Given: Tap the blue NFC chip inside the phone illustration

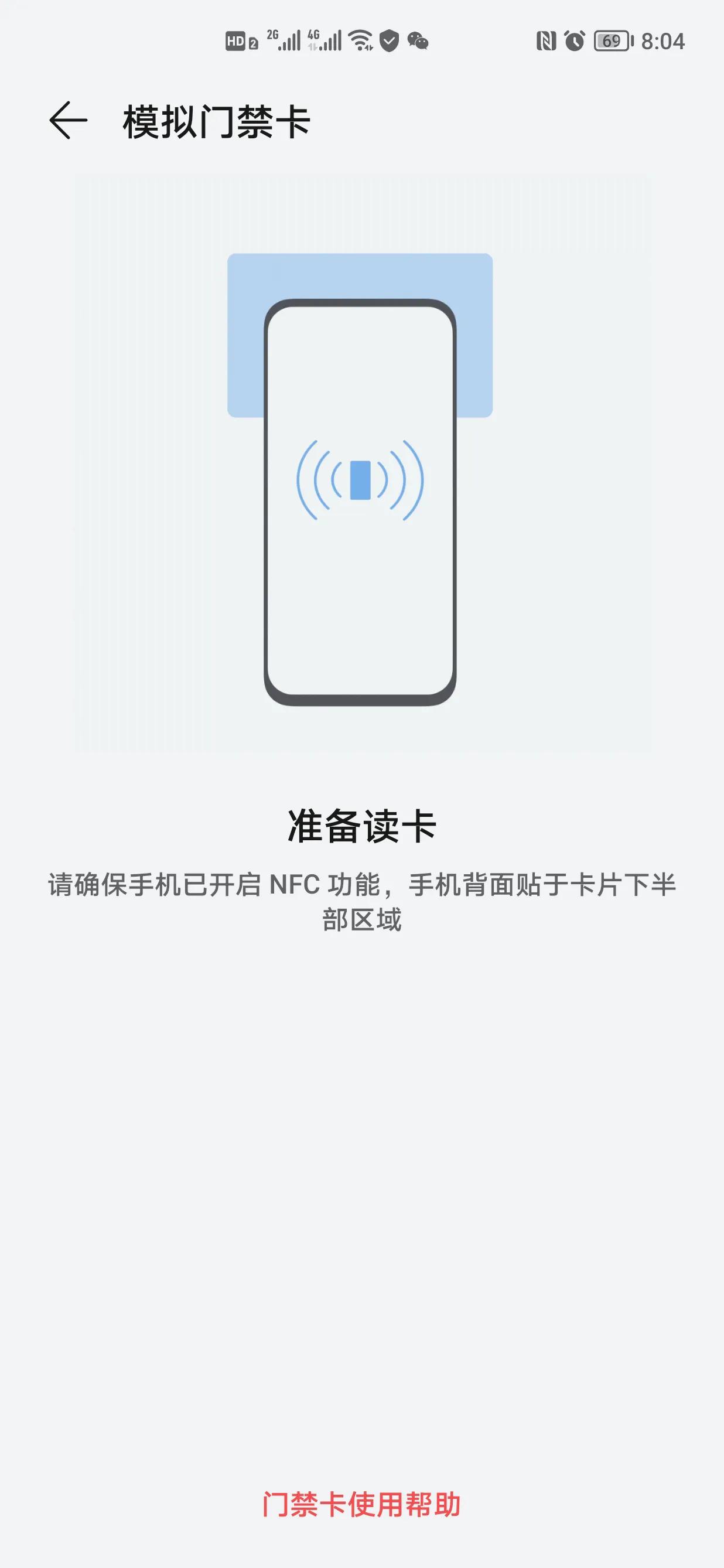Looking at the screenshot, I should point(360,481).
